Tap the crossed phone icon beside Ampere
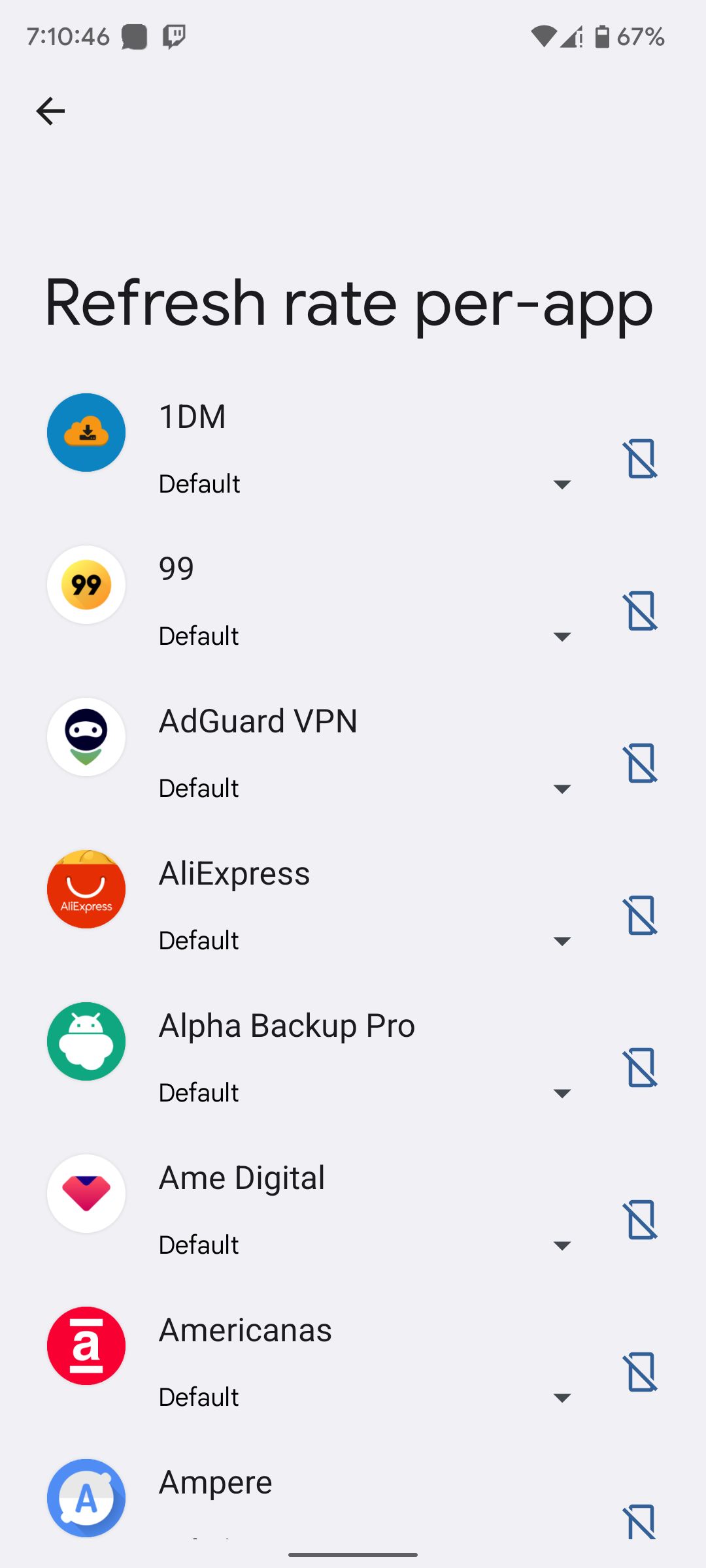The width and height of the screenshot is (706, 1568). click(641, 1522)
